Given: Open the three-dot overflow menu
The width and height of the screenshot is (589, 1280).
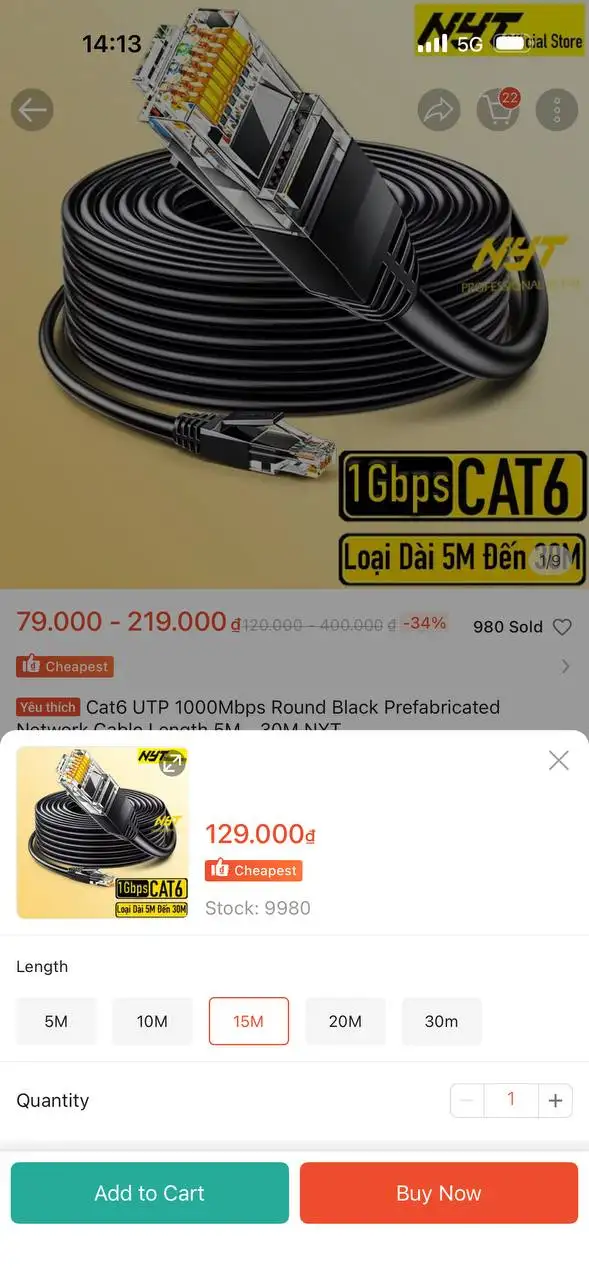Looking at the screenshot, I should coord(557,110).
